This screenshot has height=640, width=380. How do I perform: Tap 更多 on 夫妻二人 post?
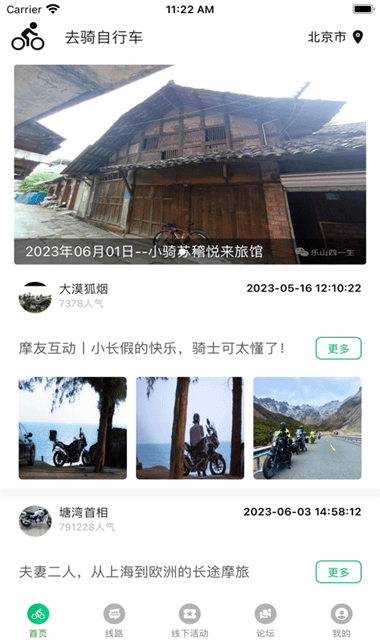(338, 572)
